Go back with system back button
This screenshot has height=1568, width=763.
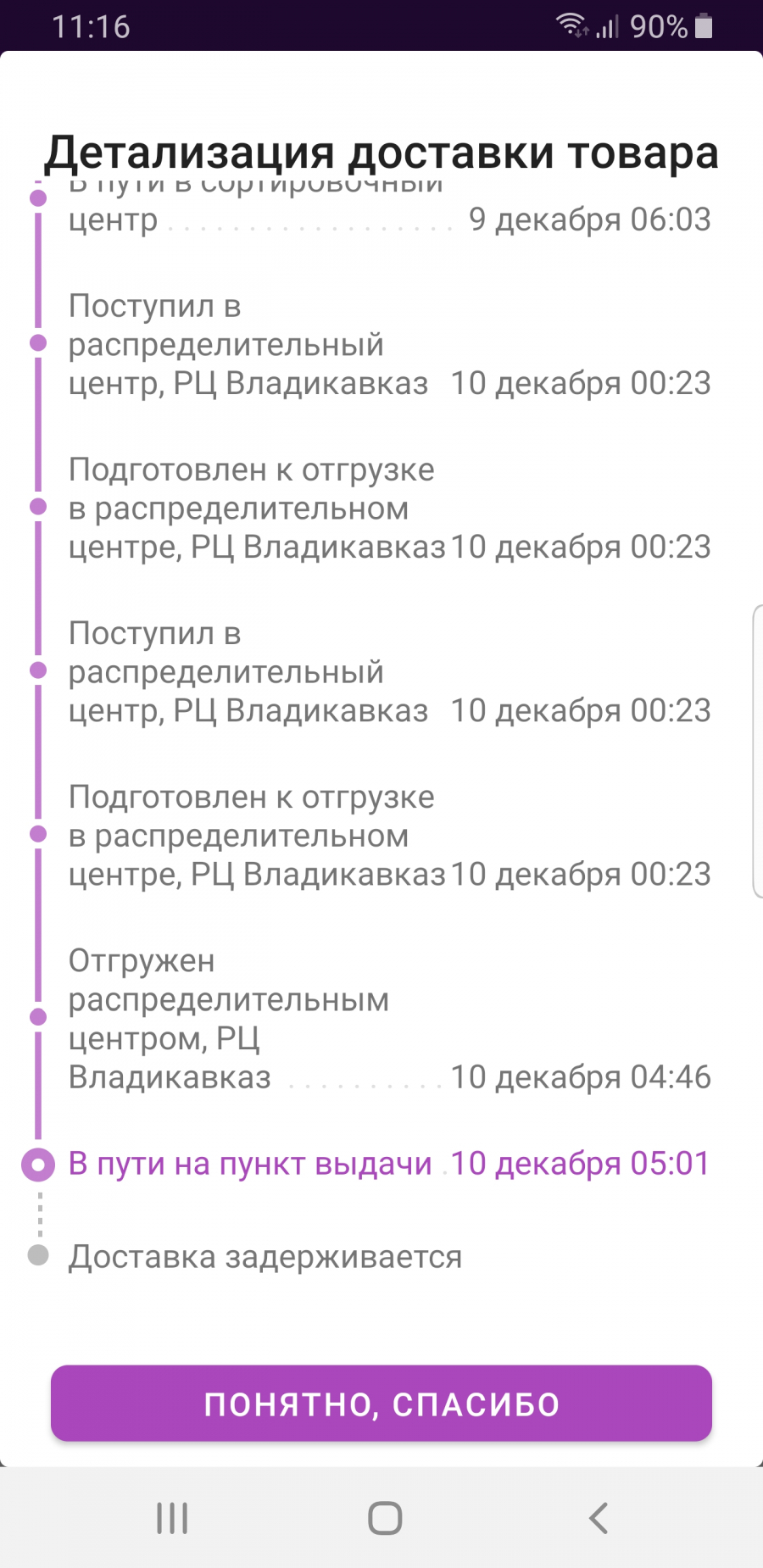[599, 1518]
